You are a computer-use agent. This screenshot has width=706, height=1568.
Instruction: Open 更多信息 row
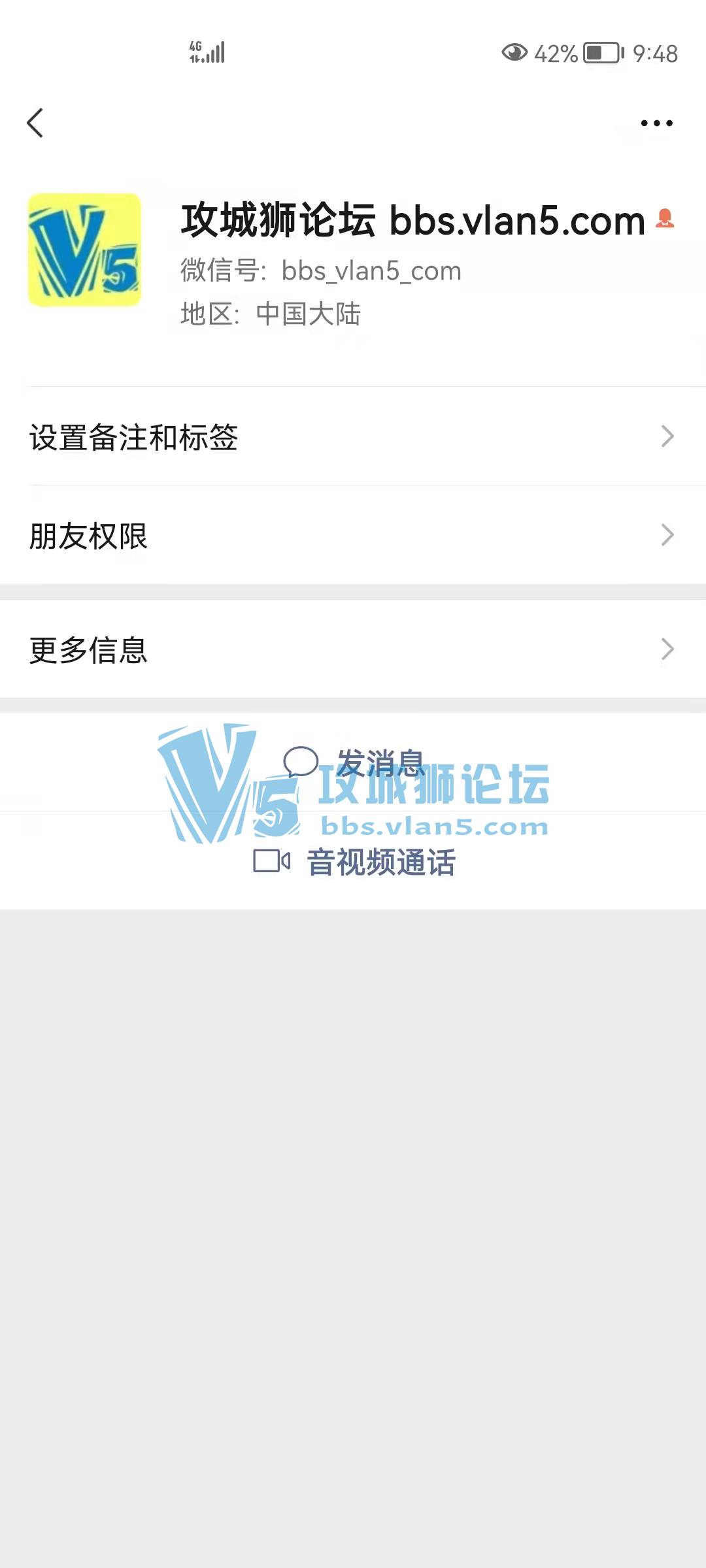point(353,649)
